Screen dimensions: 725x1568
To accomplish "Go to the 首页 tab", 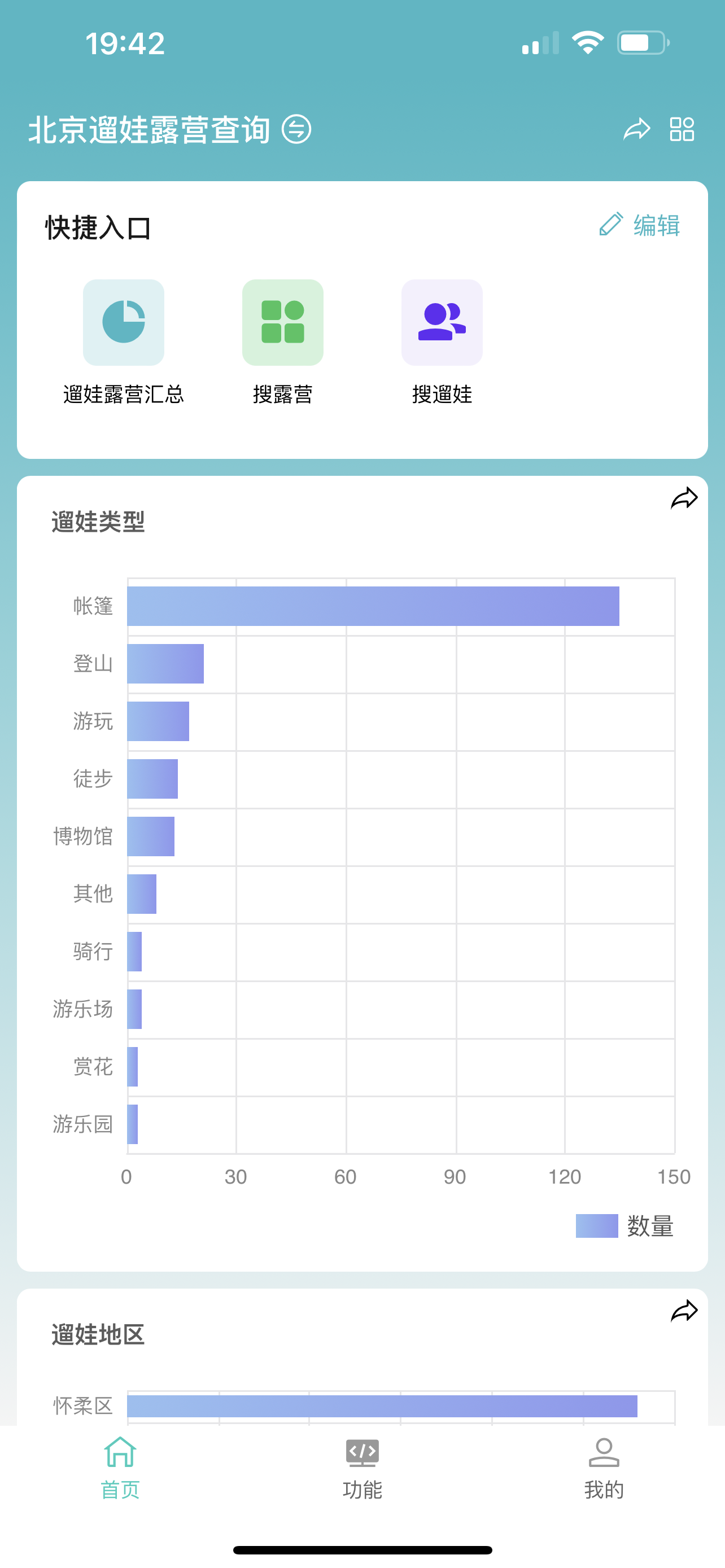I will (120, 1469).
